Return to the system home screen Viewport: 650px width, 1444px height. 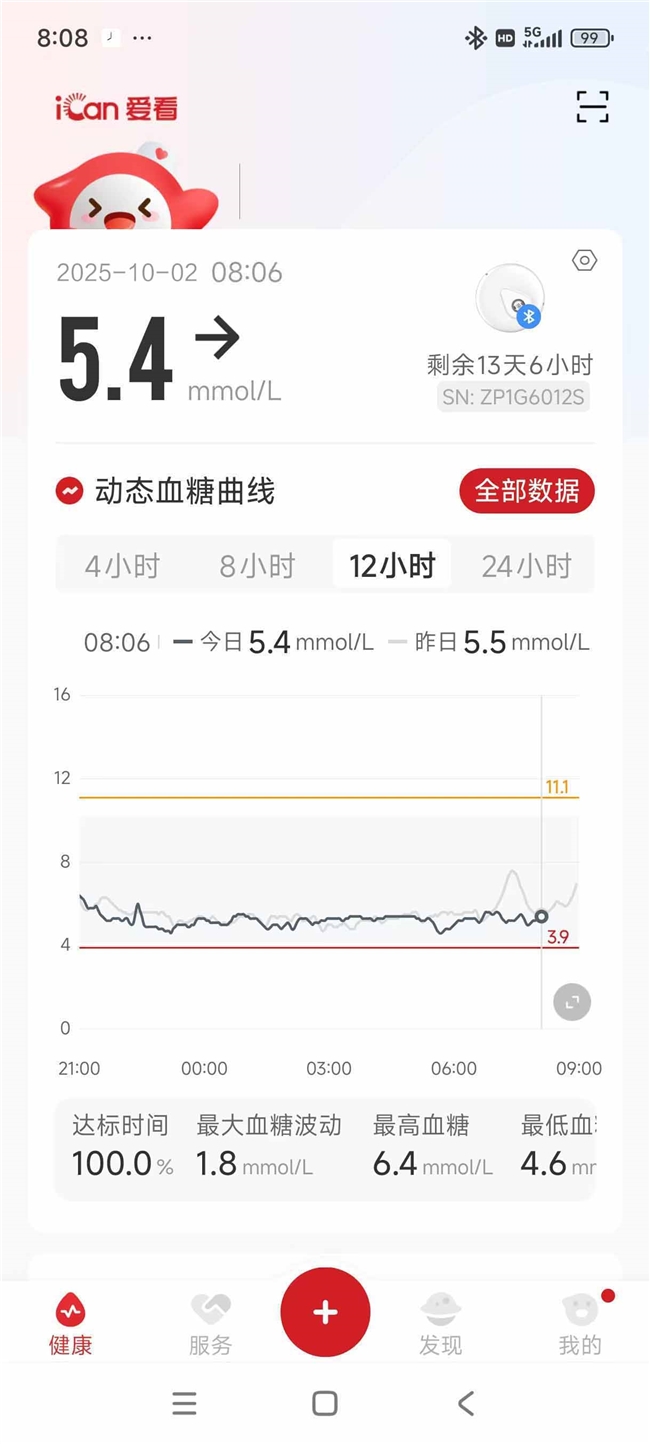[325, 1403]
